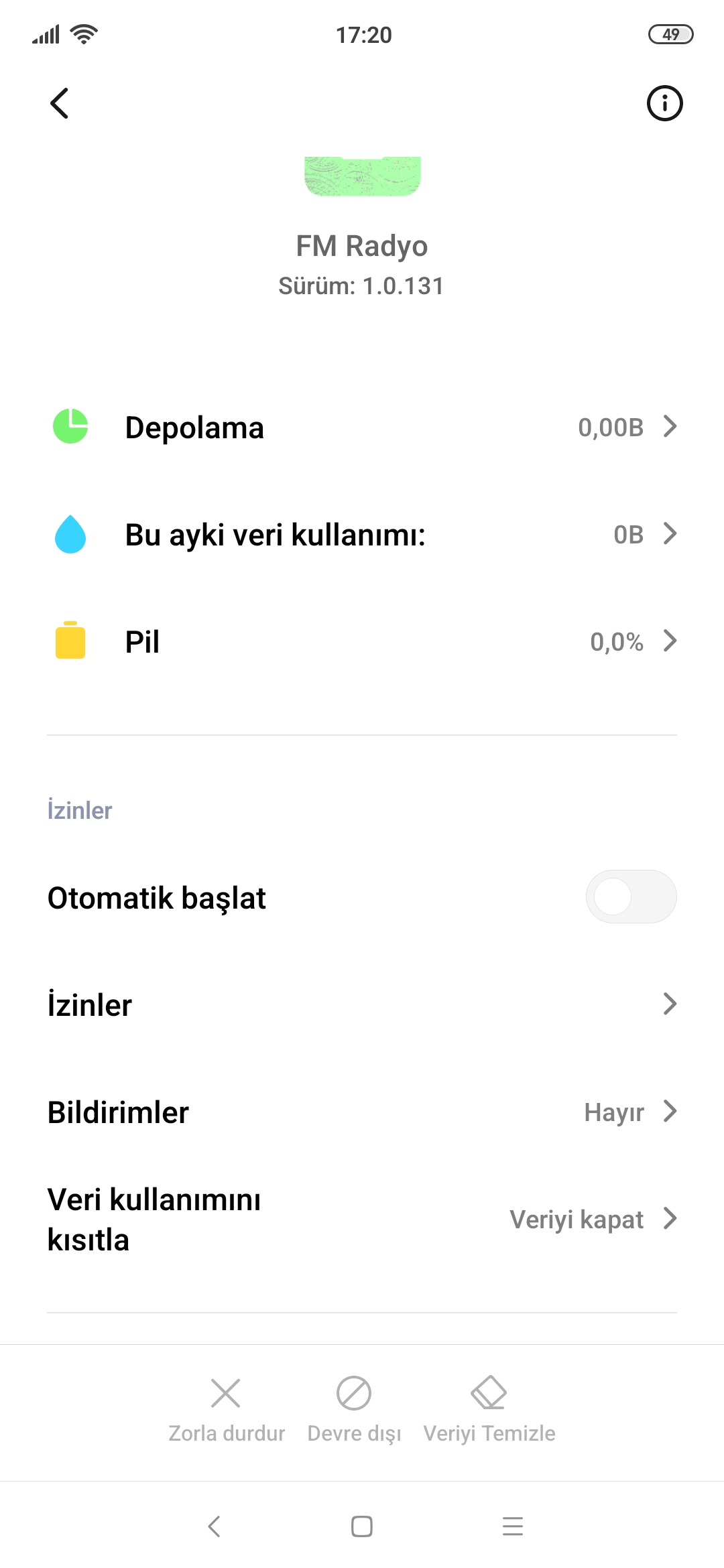Open the İzinler permissions row
Viewport: 724px width, 1568px height.
tap(362, 1004)
